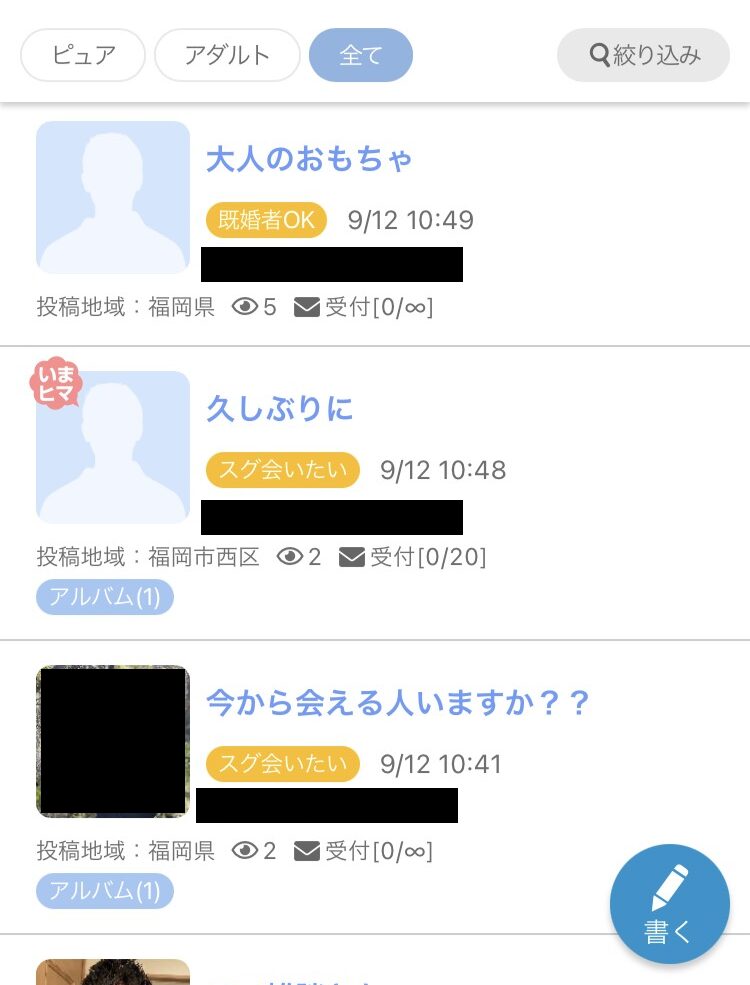Tap the profile picture of the 大人のおもちゃ post
Viewport: 750px width, 985px height.
click(113, 197)
